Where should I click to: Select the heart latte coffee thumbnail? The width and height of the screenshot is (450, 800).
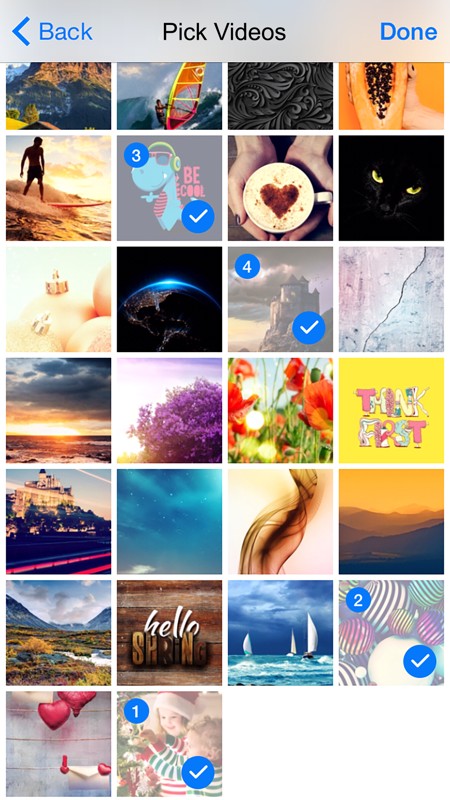pos(280,188)
